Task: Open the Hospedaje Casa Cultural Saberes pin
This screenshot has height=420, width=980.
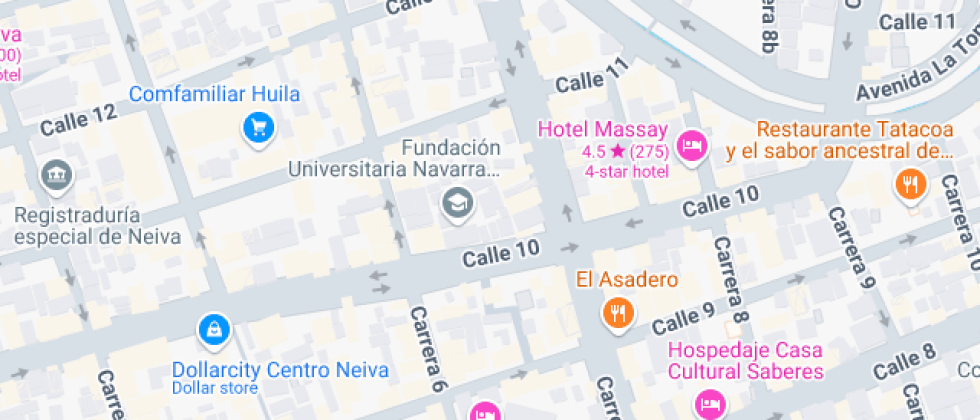Action: pos(710,403)
